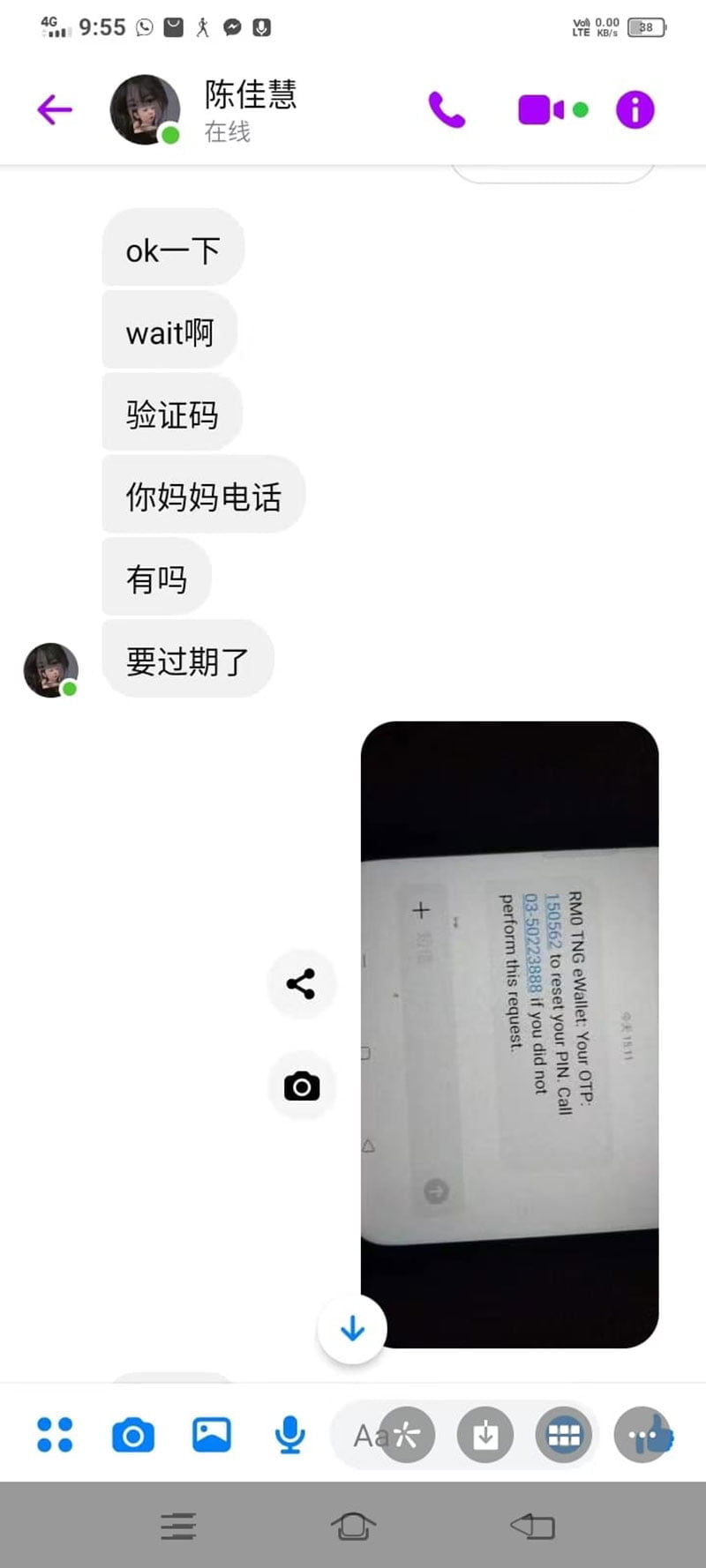Open the camera from the composer bar
The width and height of the screenshot is (706, 1568).
pyautogui.click(x=133, y=1435)
